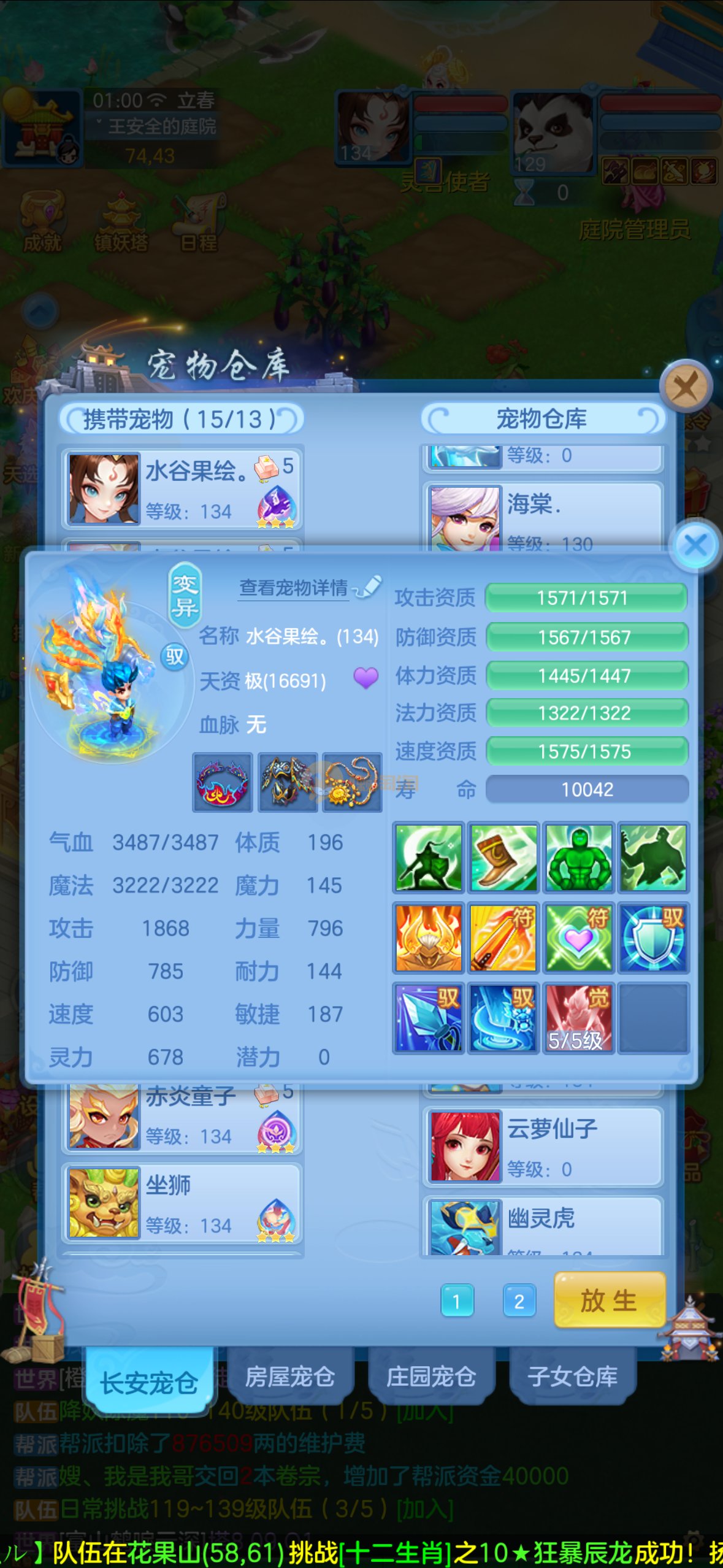Open 查看宠物详情 link
Screen dimensions: 723x1568
(x=294, y=588)
